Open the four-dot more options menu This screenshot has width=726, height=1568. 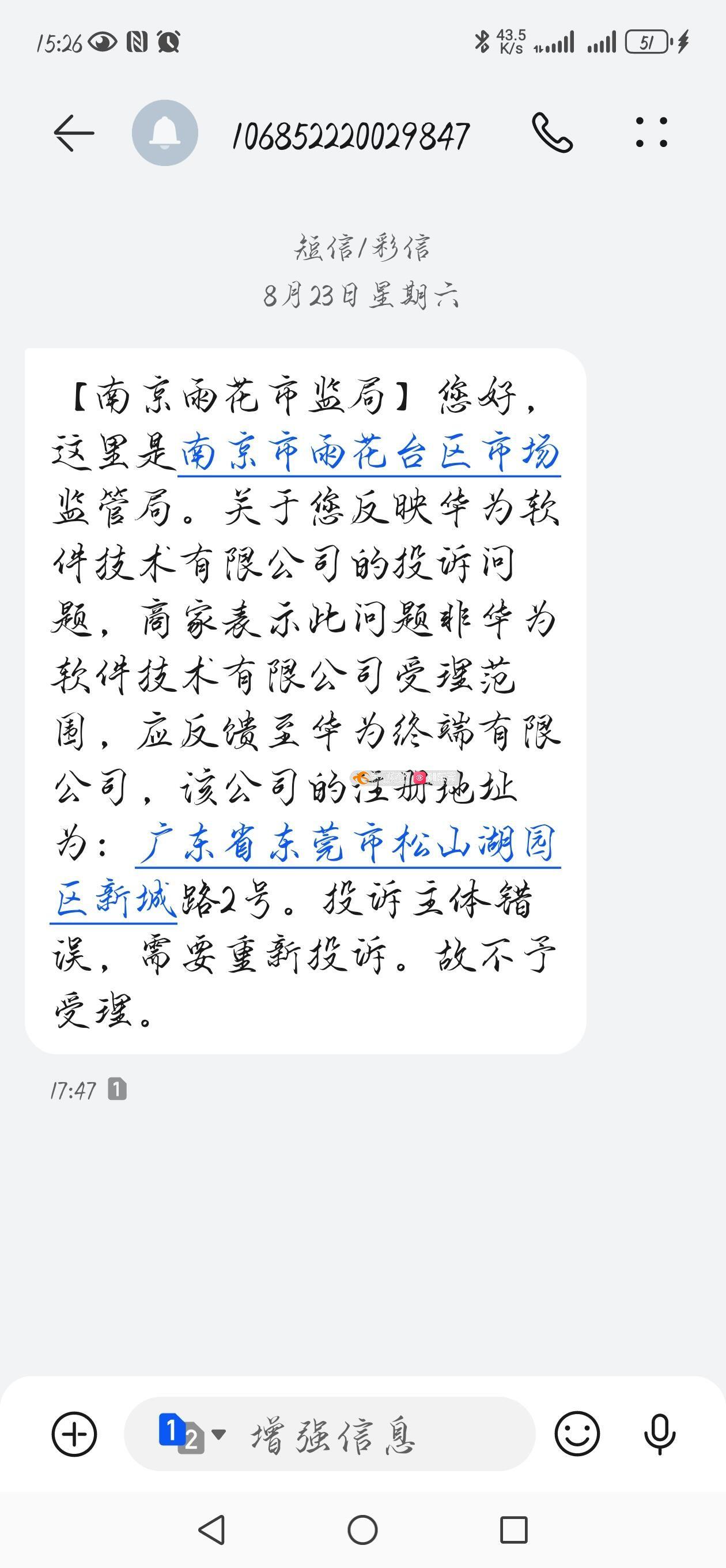[x=651, y=133]
